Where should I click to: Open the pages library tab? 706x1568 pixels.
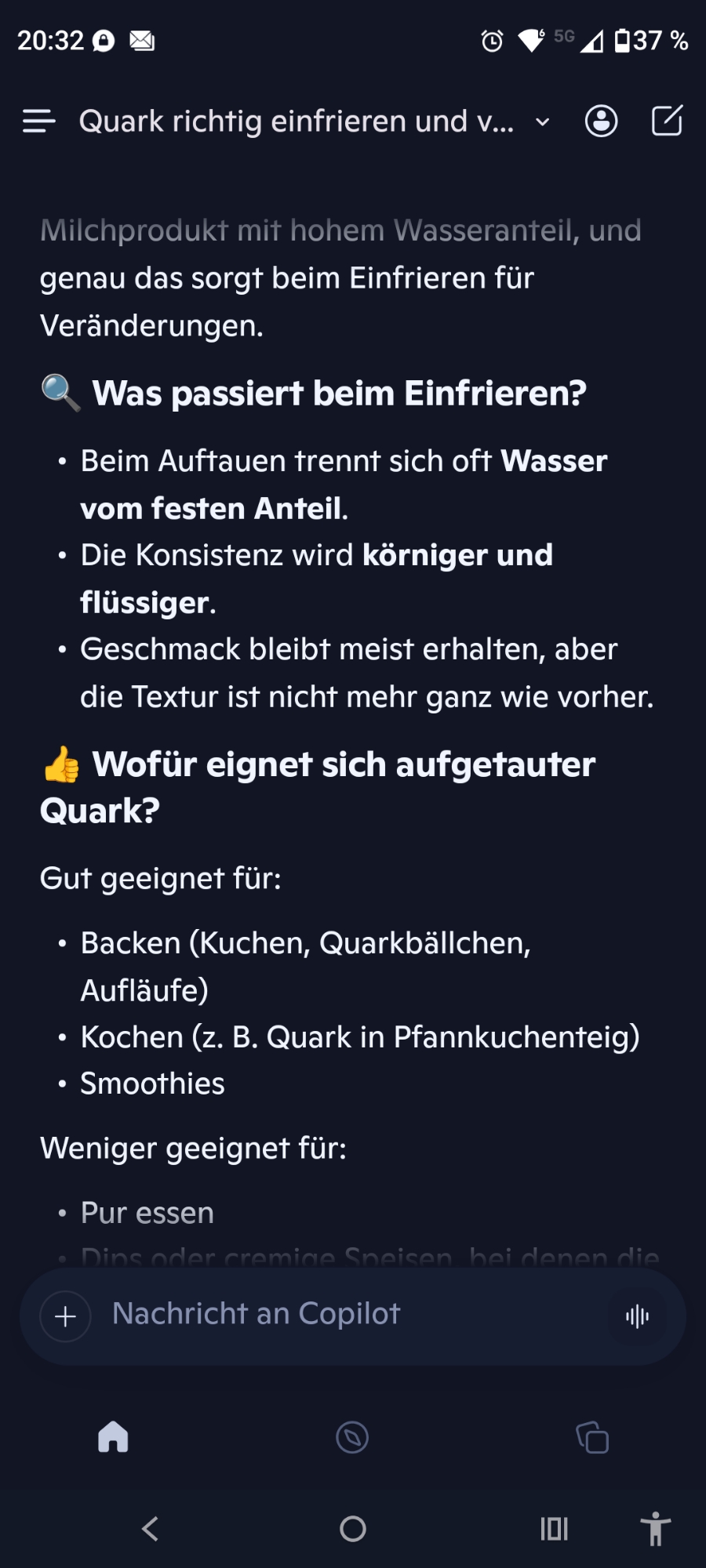click(x=592, y=1437)
